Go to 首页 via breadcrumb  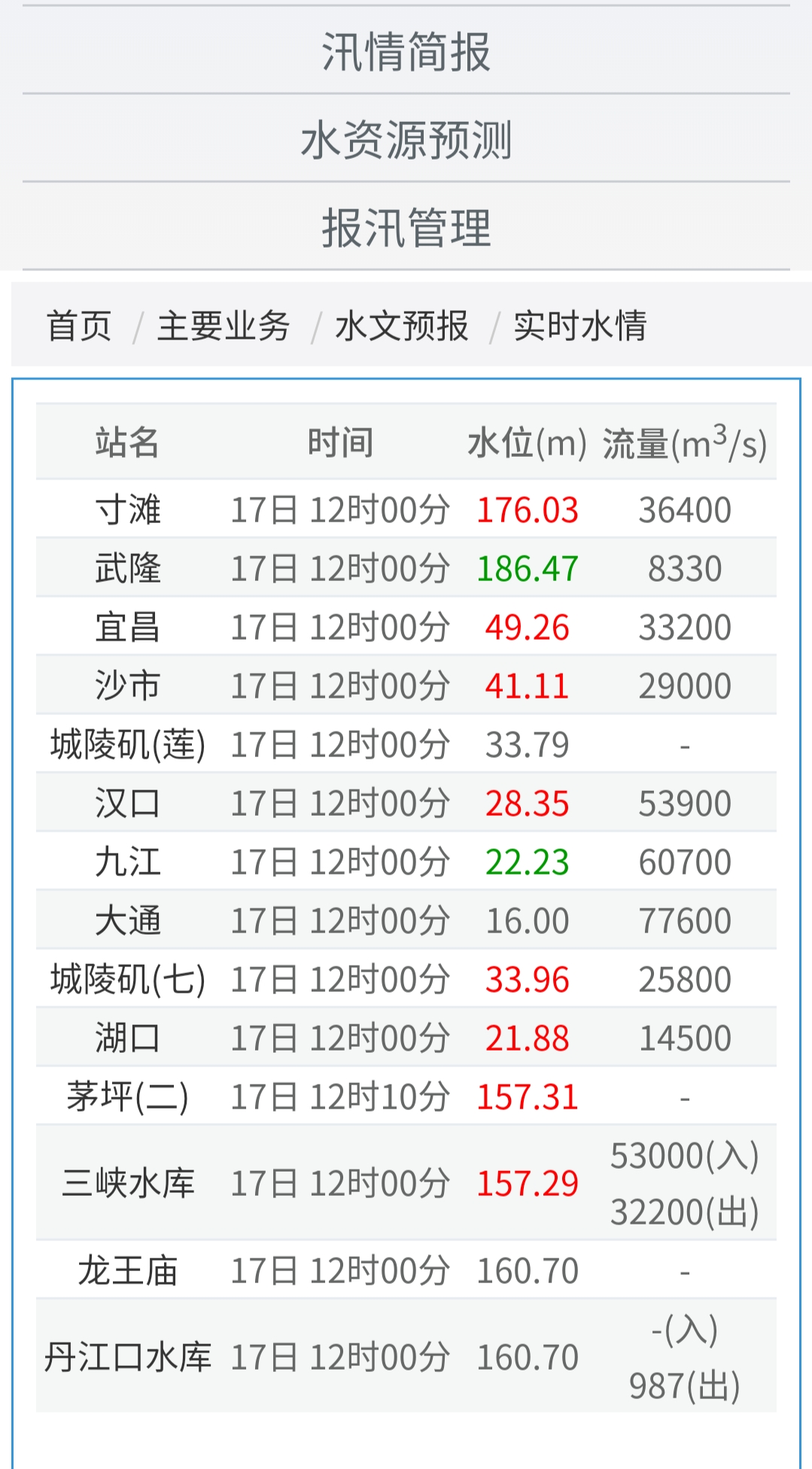[x=79, y=326]
